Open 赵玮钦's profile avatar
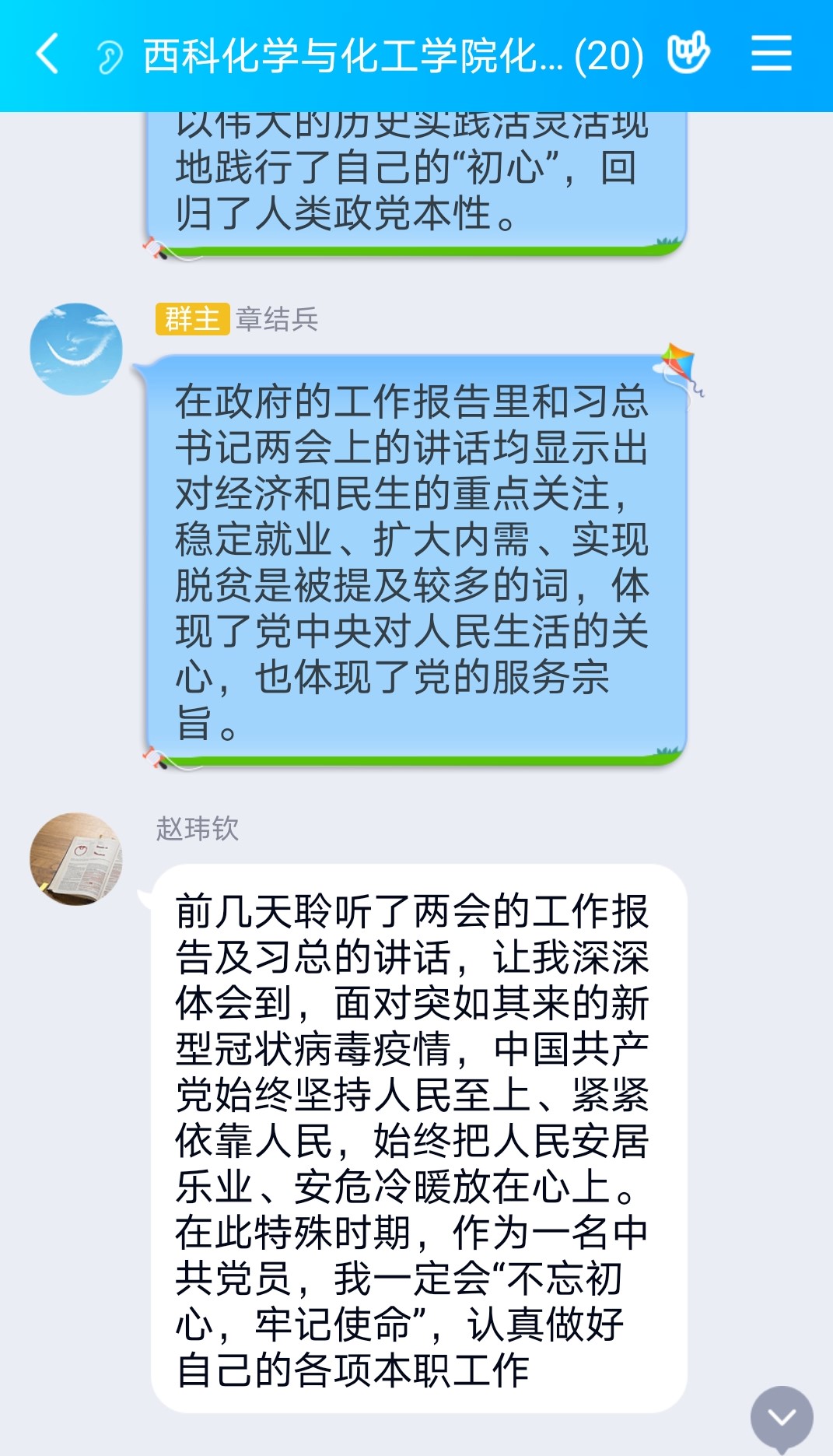Viewport: 833px width, 1456px height. click(x=76, y=859)
